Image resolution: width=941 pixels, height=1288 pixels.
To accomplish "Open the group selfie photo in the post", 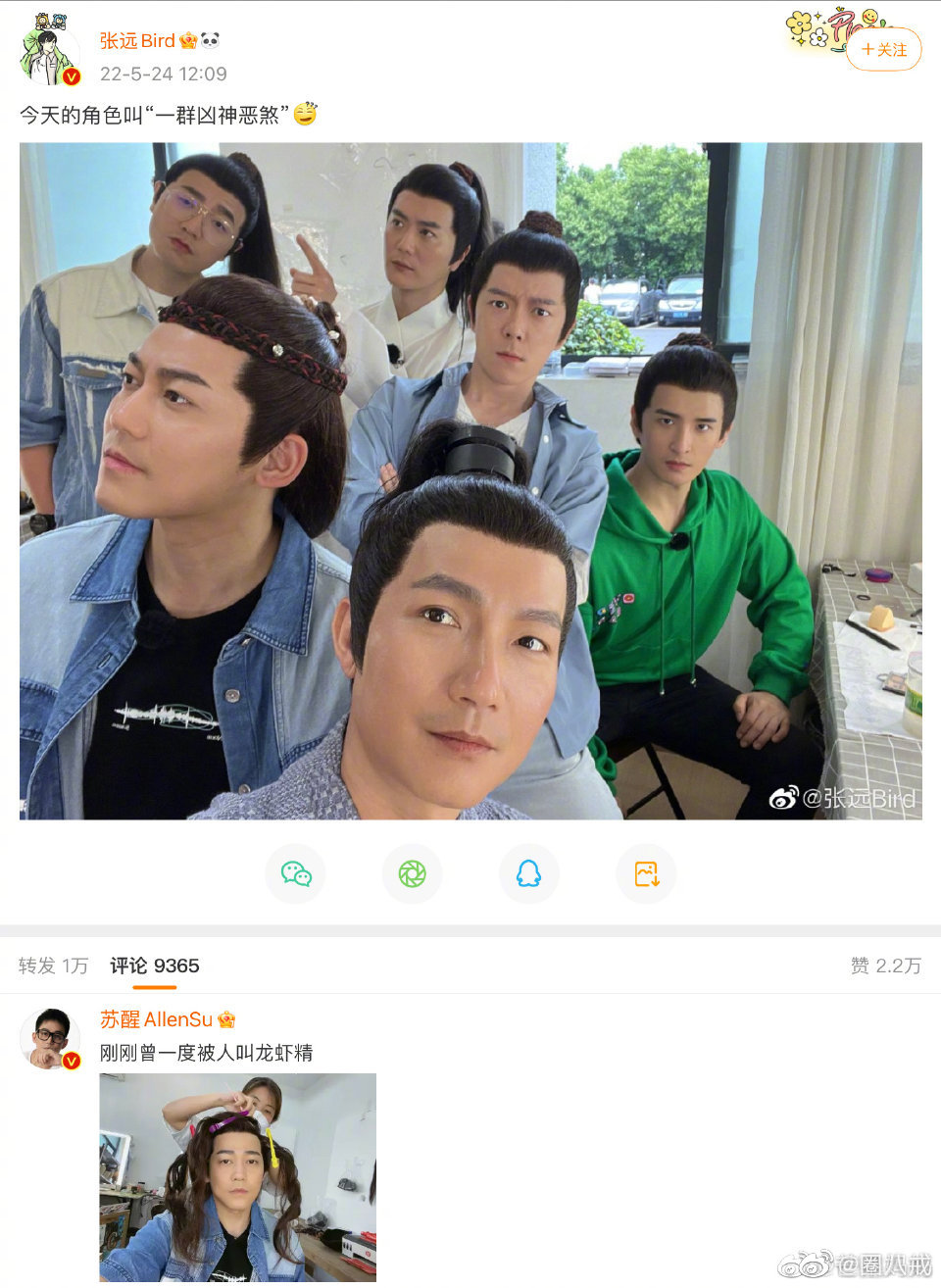I will coord(470,480).
